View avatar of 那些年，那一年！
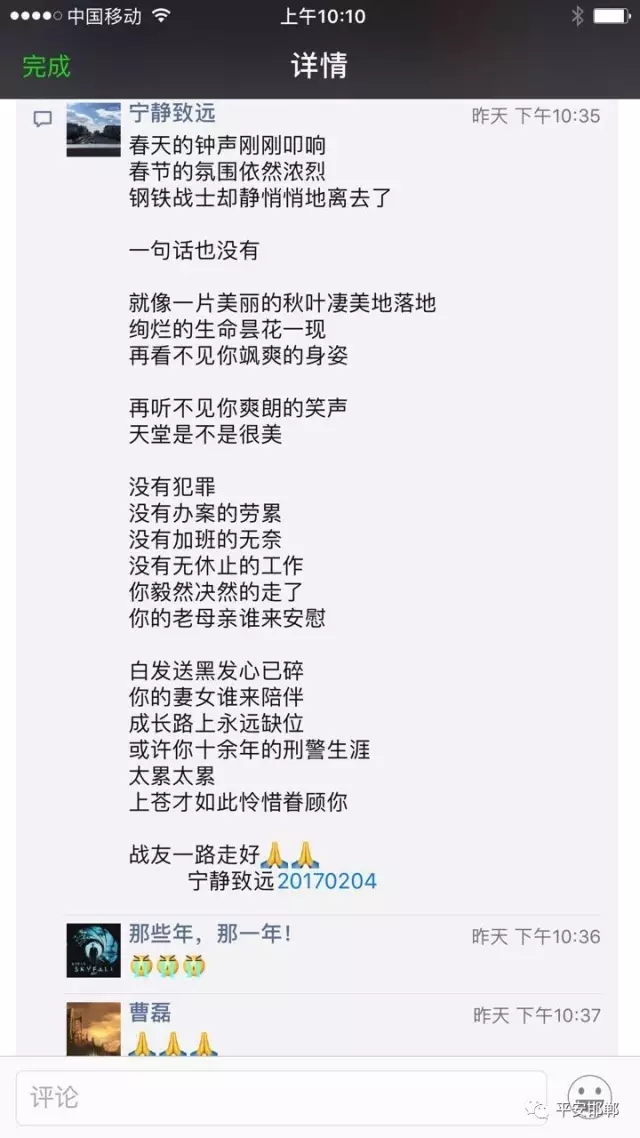The height and width of the screenshot is (1138, 640). 94,951
